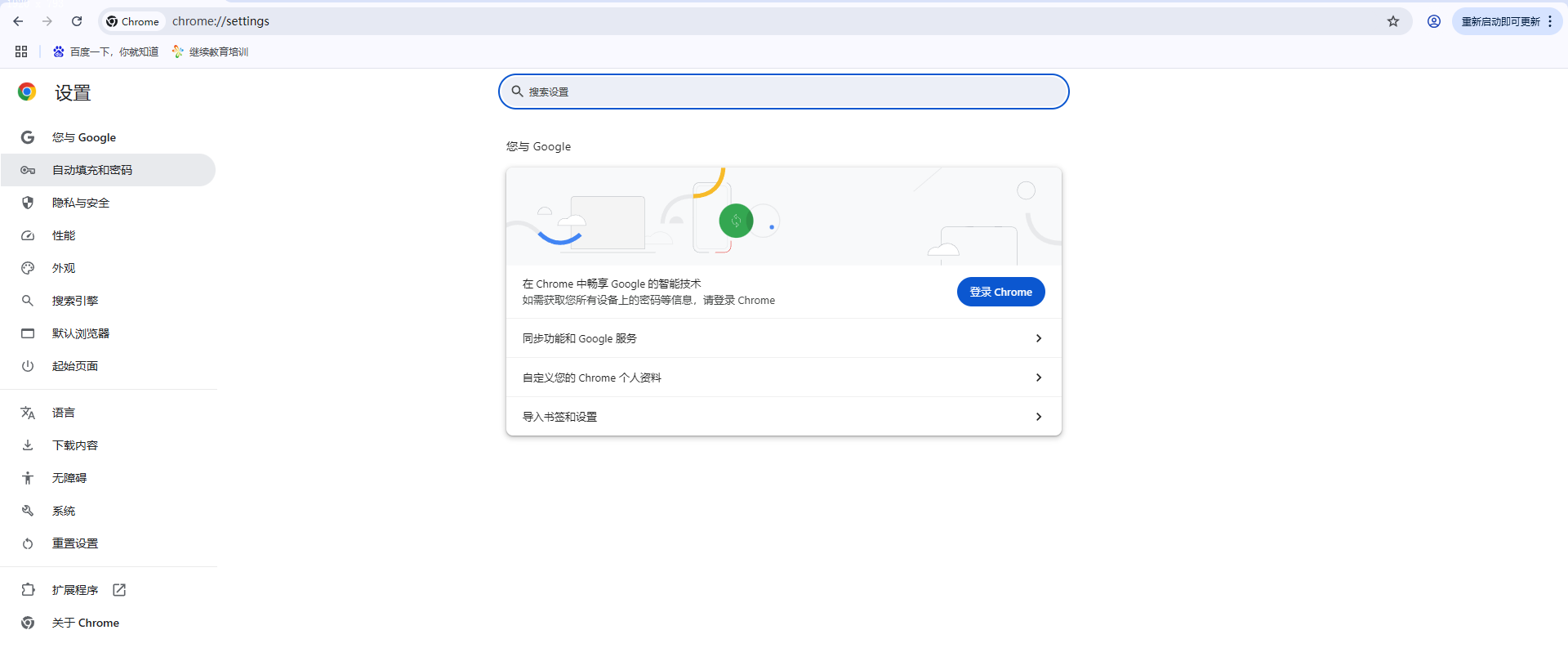This screenshot has width=1568, height=648.
Task: Go to 隐私与安全 settings
Action: click(81, 203)
